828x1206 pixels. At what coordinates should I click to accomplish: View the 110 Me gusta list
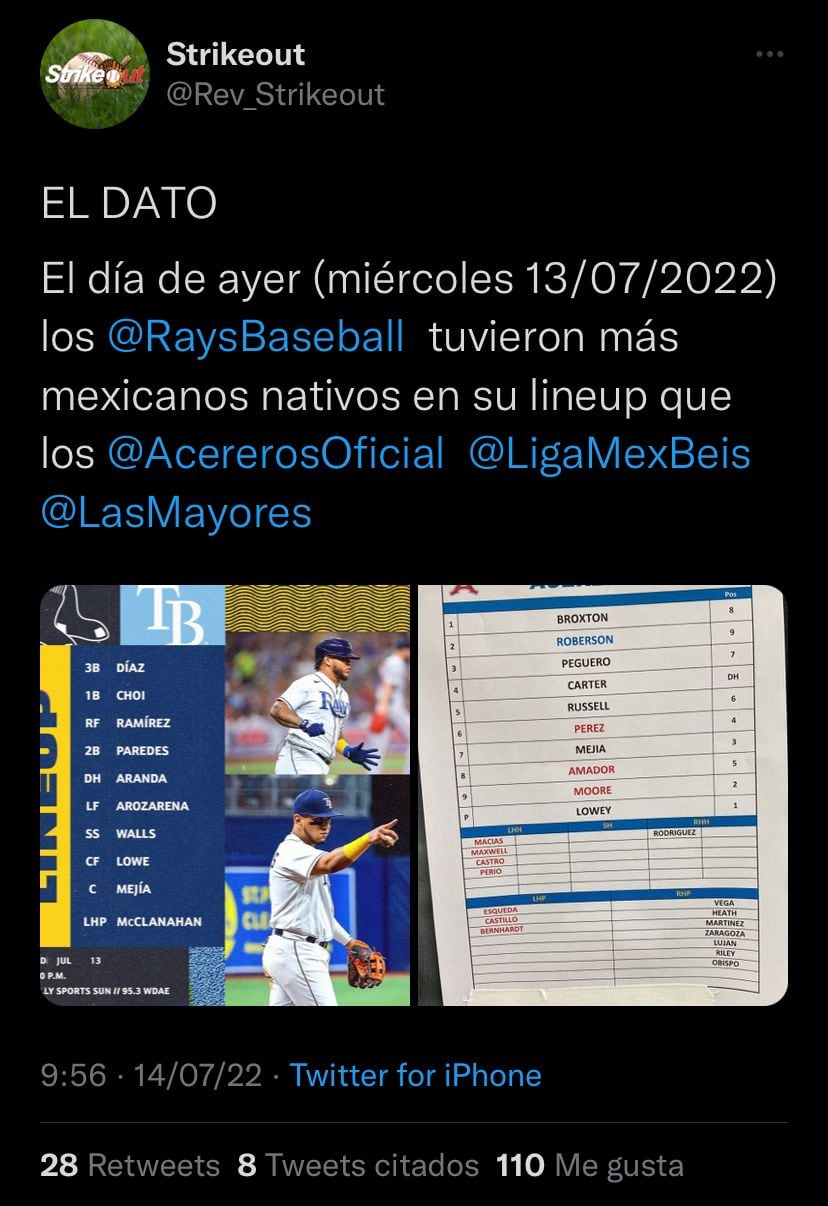tap(584, 1165)
